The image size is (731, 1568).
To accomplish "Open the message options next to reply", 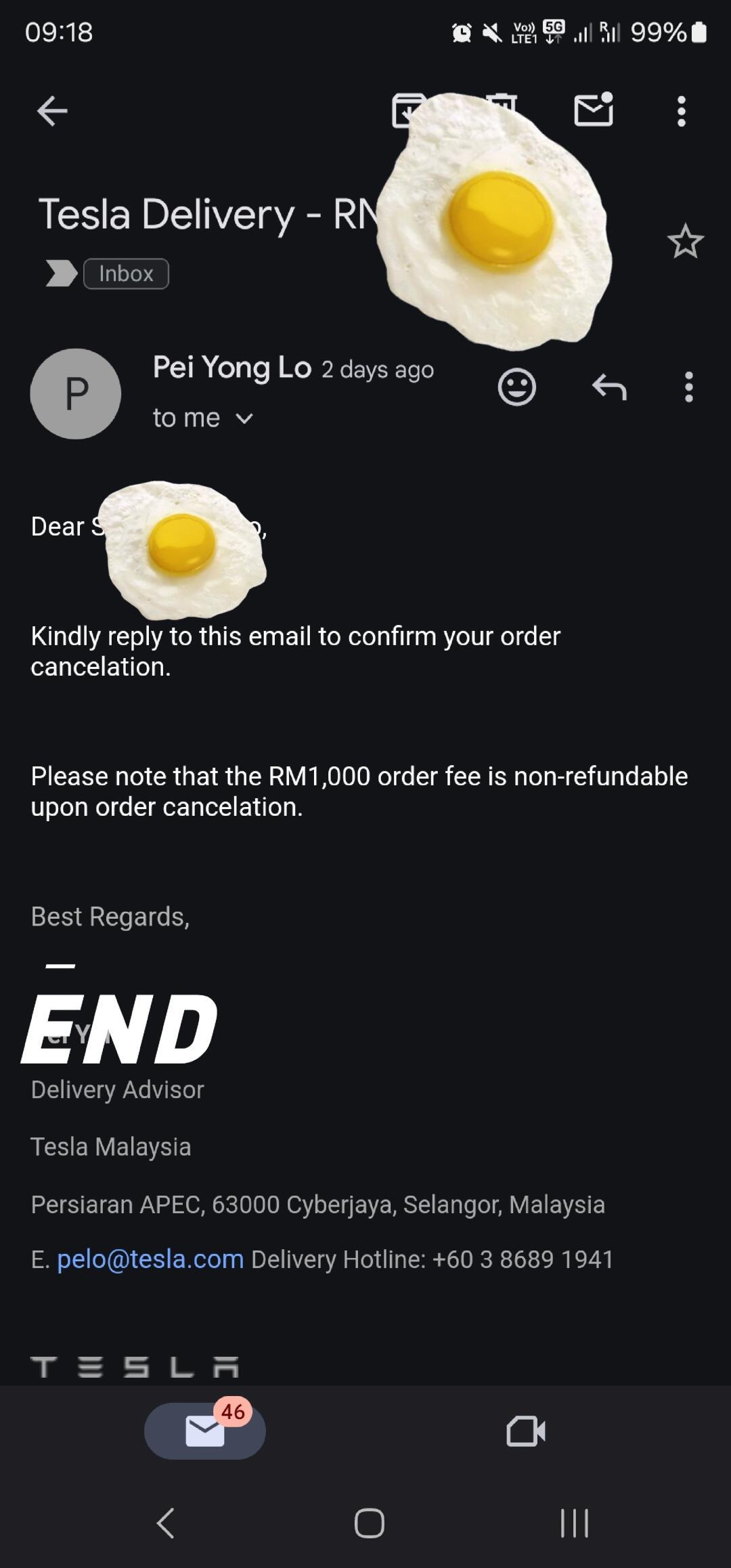I will [x=688, y=387].
